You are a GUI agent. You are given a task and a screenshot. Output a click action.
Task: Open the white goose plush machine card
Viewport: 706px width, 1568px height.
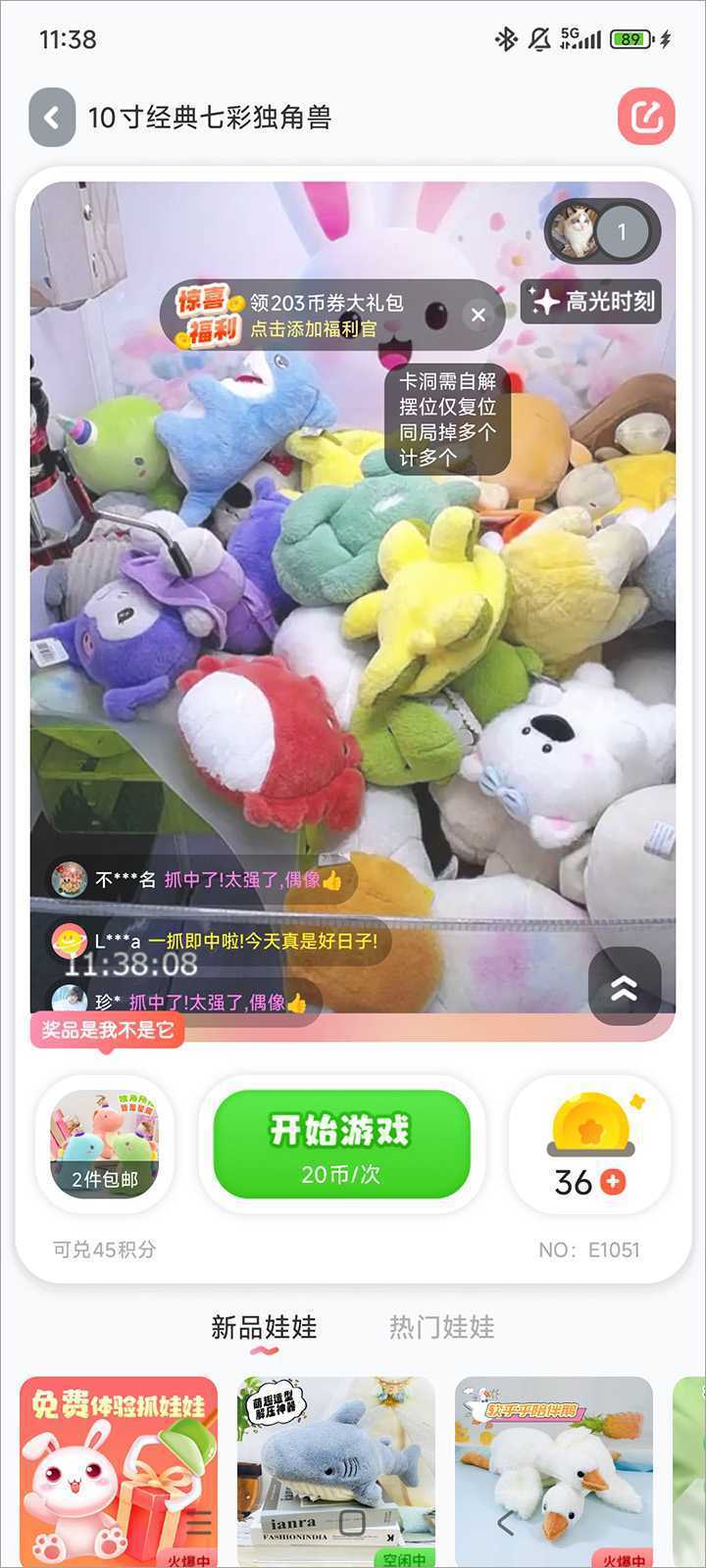[554, 1470]
